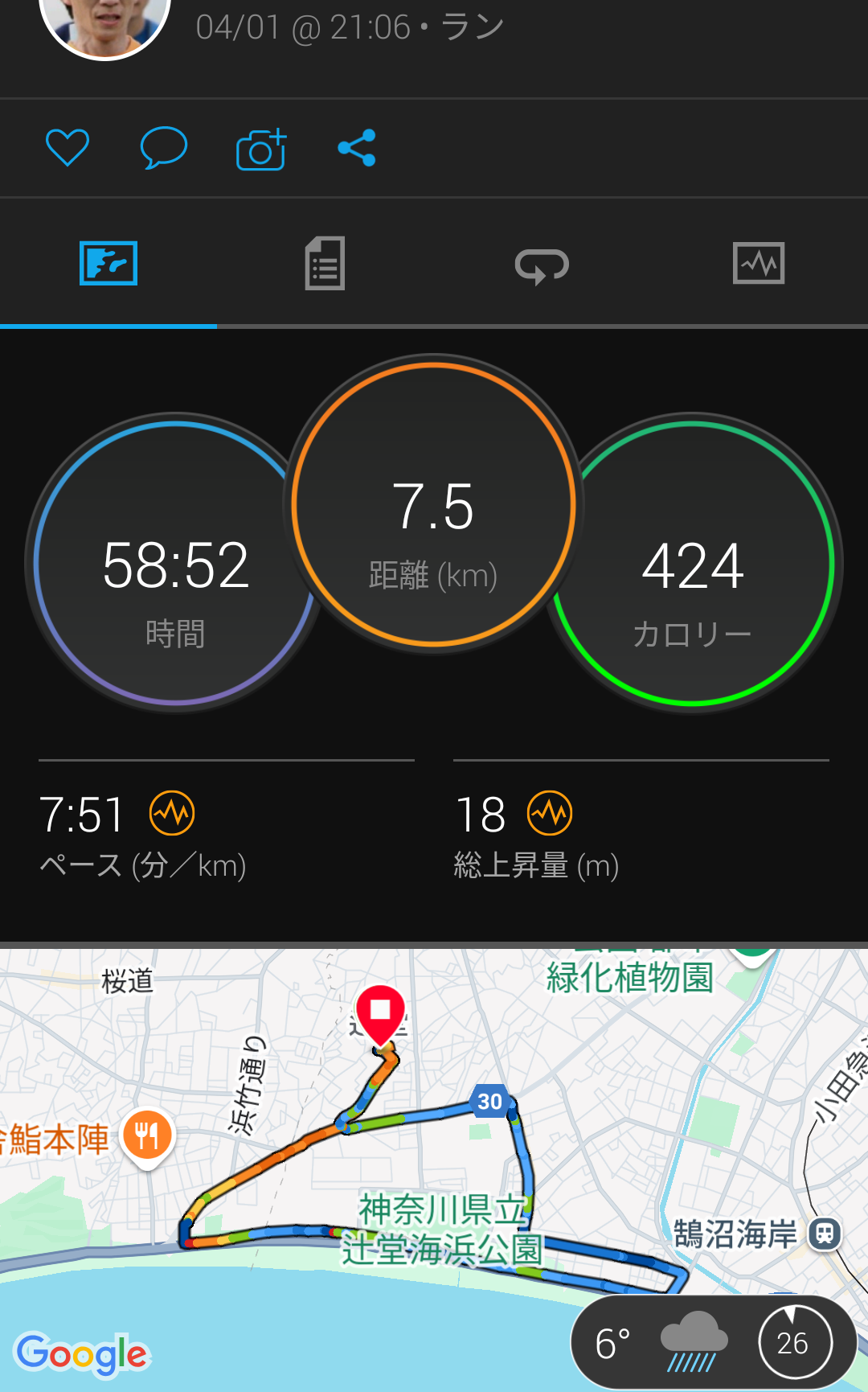Open comments on this activity
This screenshot has height=1392, width=868.
164,148
